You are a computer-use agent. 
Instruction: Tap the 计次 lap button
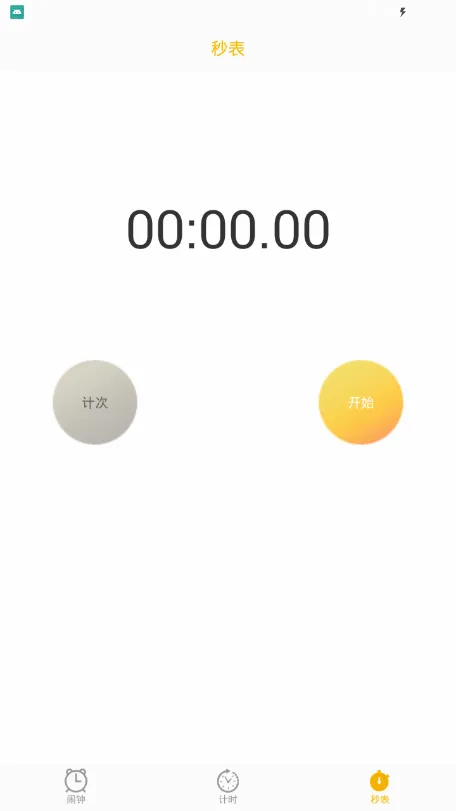(x=95, y=402)
